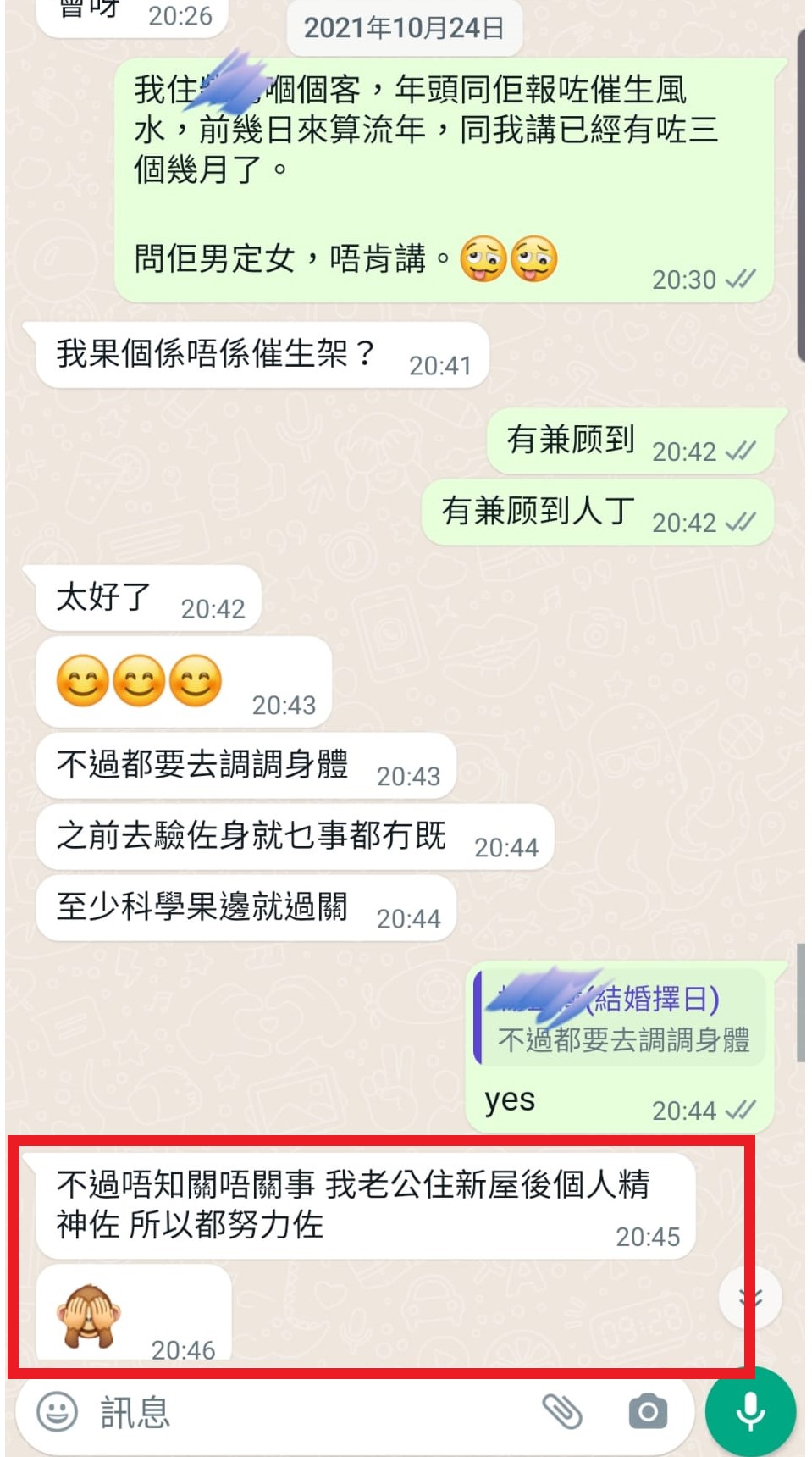Open the emoji picker
Viewport: 812px width, 1457px height.
[x=57, y=1412]
